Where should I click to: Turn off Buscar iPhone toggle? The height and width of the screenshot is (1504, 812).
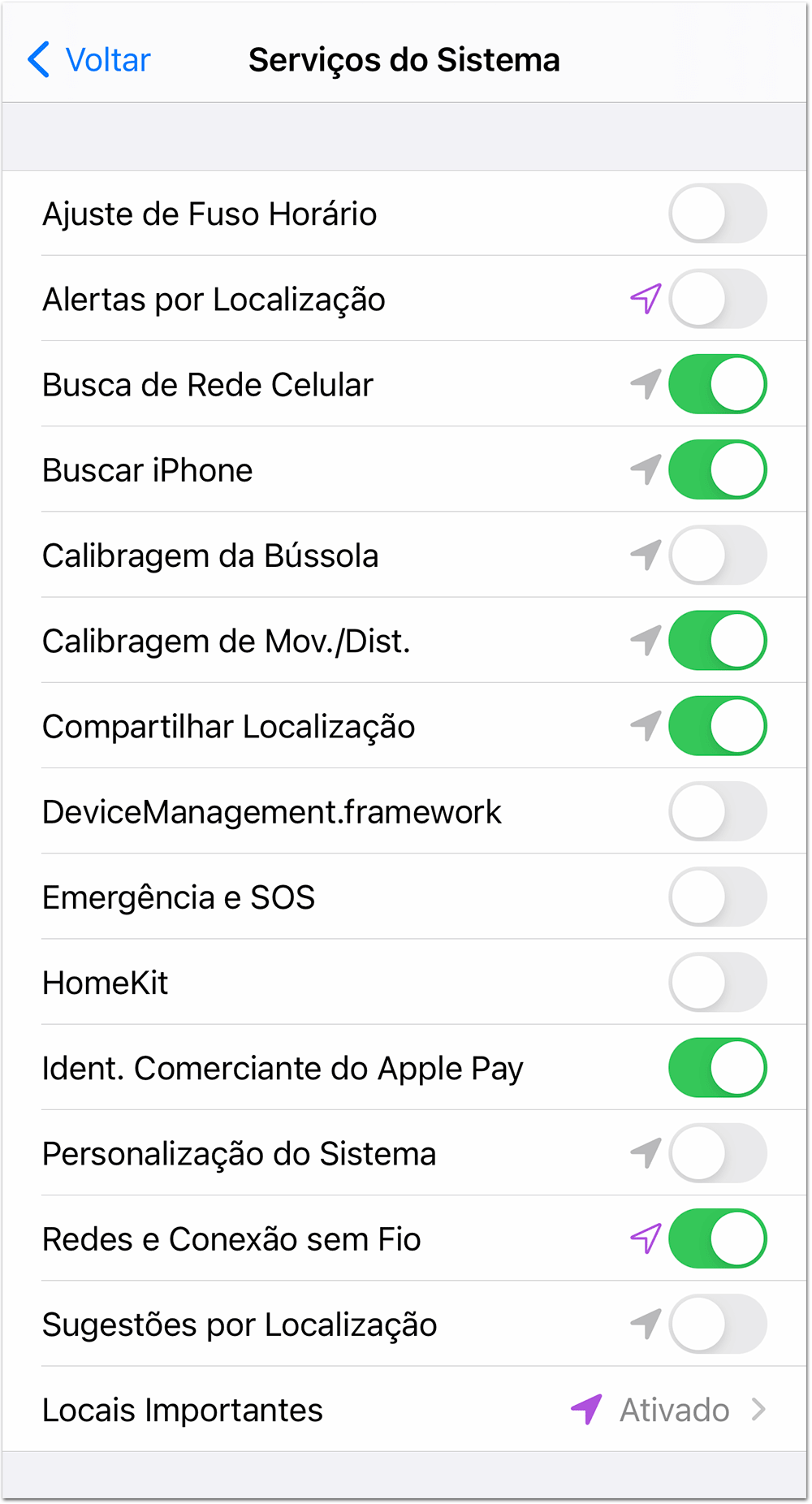click(718, 469)
